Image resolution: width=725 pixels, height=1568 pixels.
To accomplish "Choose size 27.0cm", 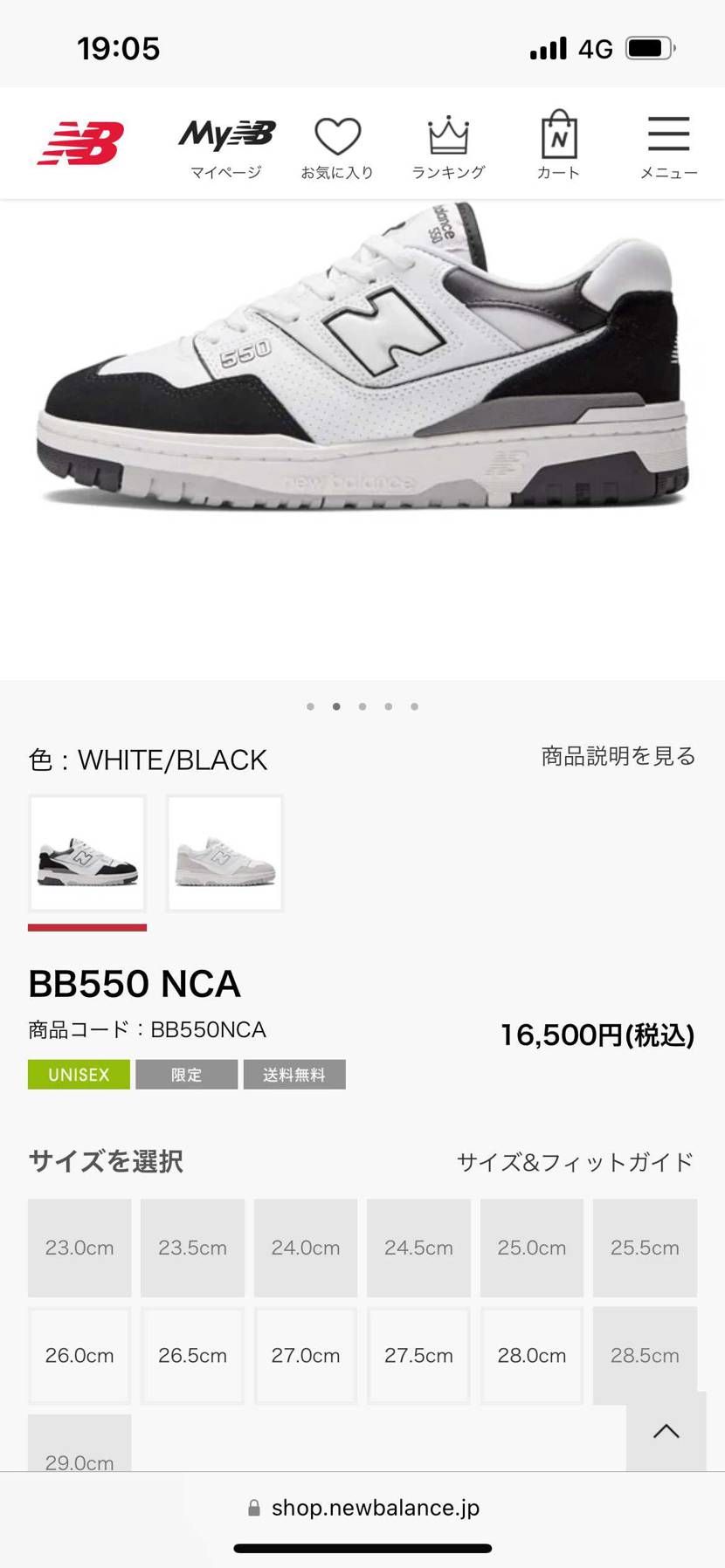I will coord(306,1355).
